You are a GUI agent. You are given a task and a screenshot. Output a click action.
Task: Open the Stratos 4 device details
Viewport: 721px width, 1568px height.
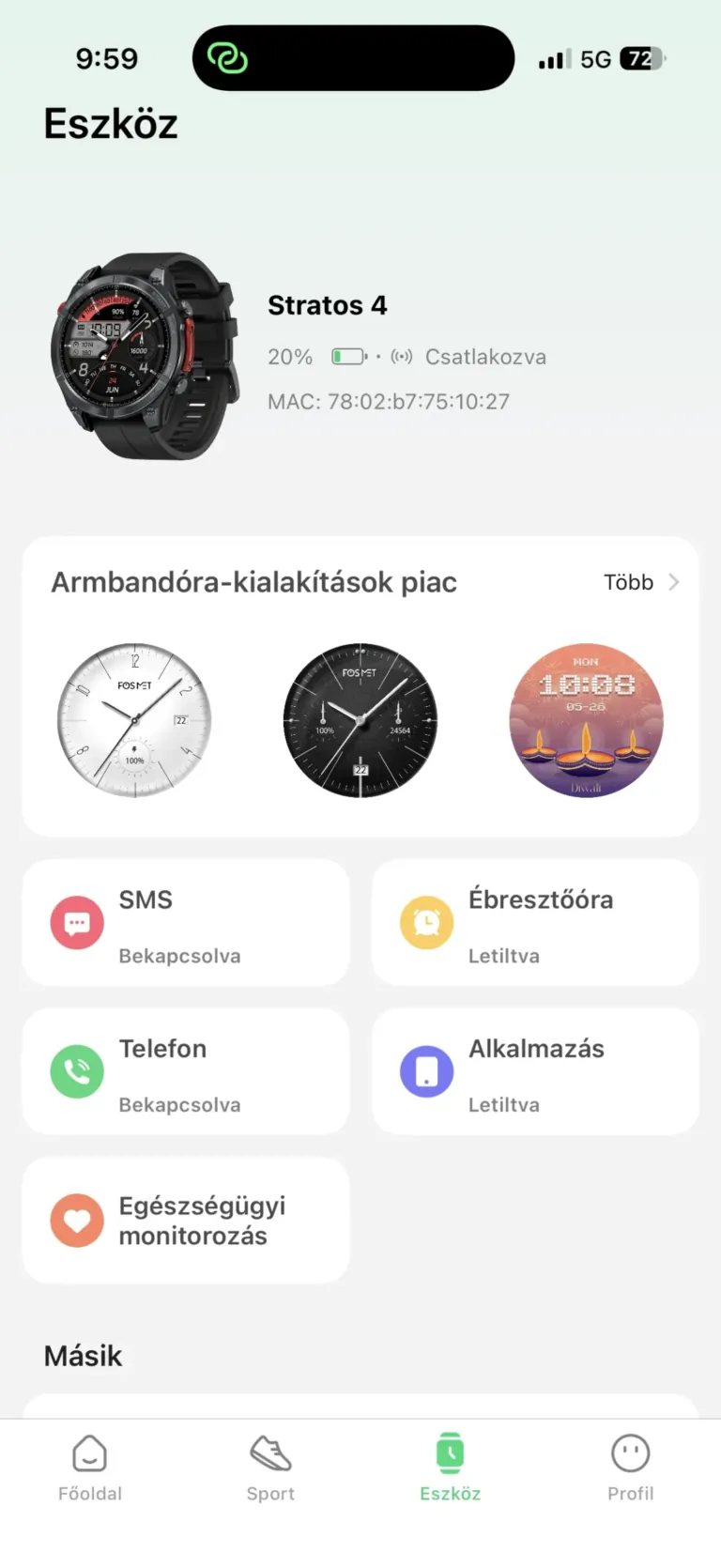[328, 304]
